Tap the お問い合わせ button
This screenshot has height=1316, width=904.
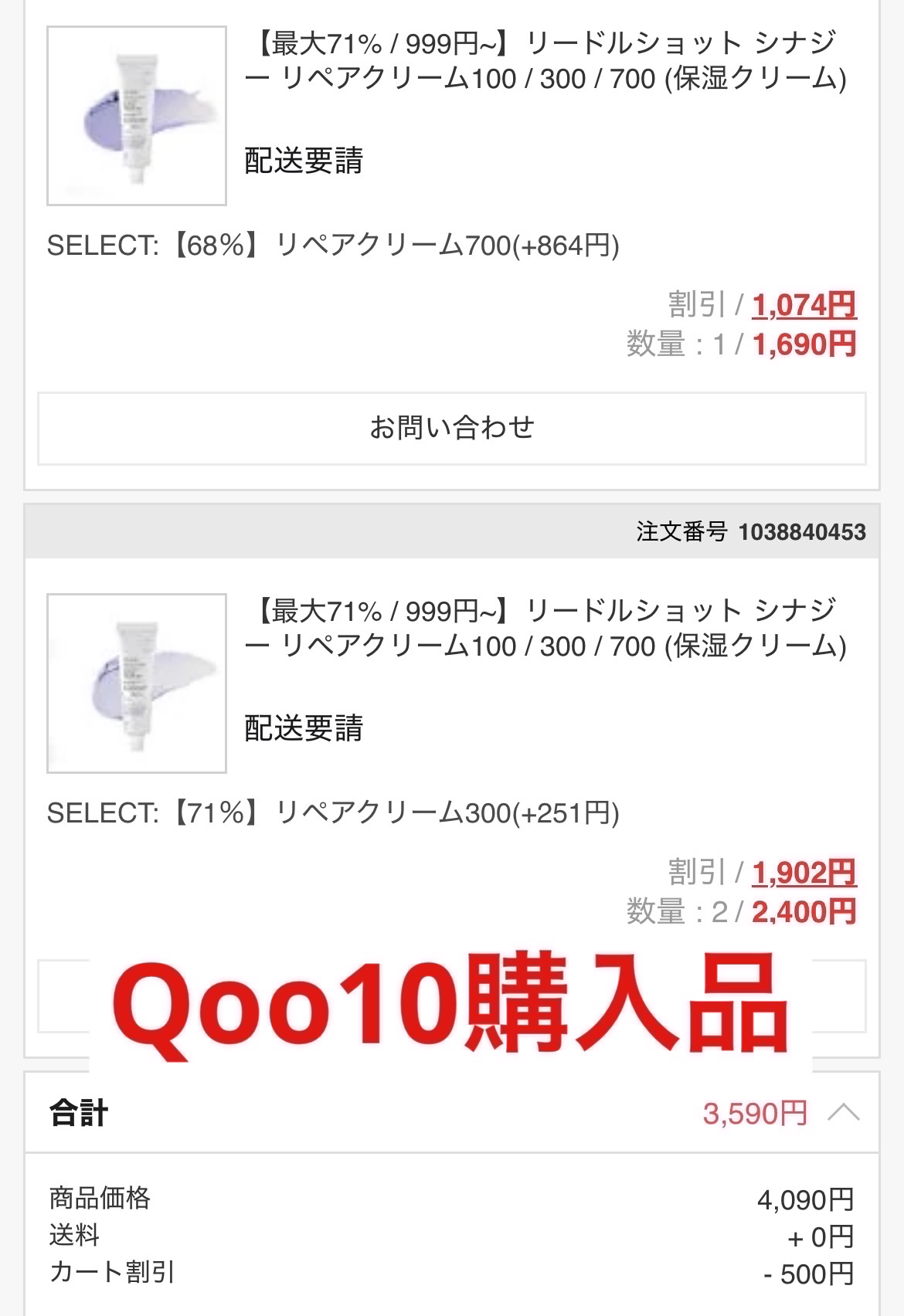pos(451,428)
